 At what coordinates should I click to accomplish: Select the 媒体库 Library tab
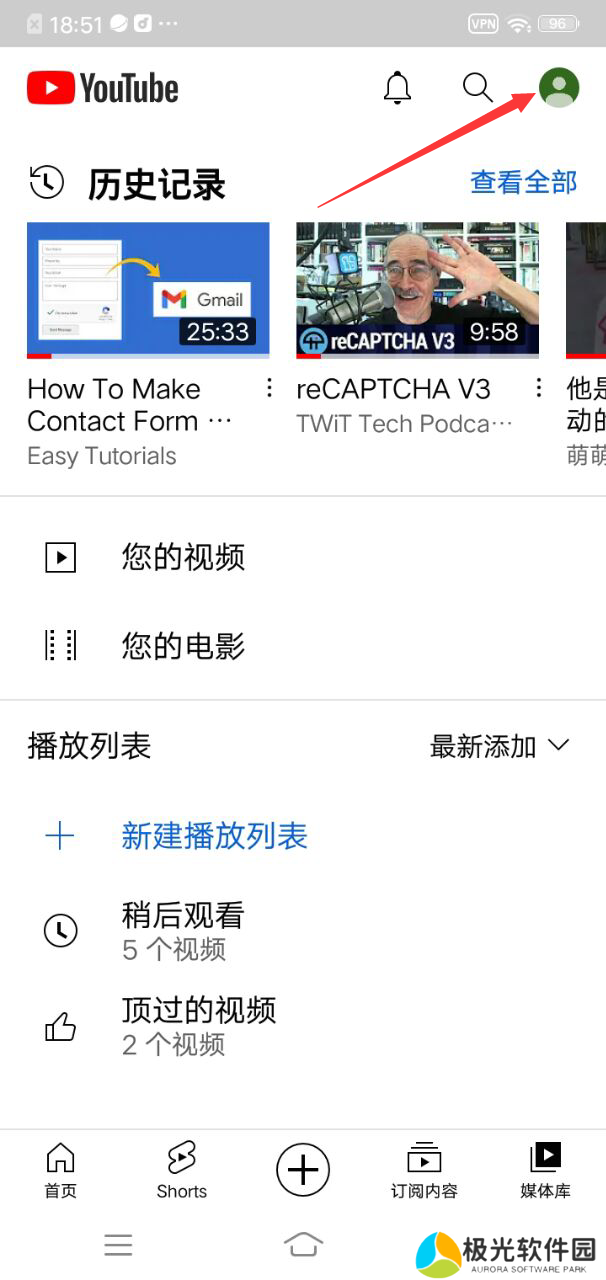[545, 1170]
